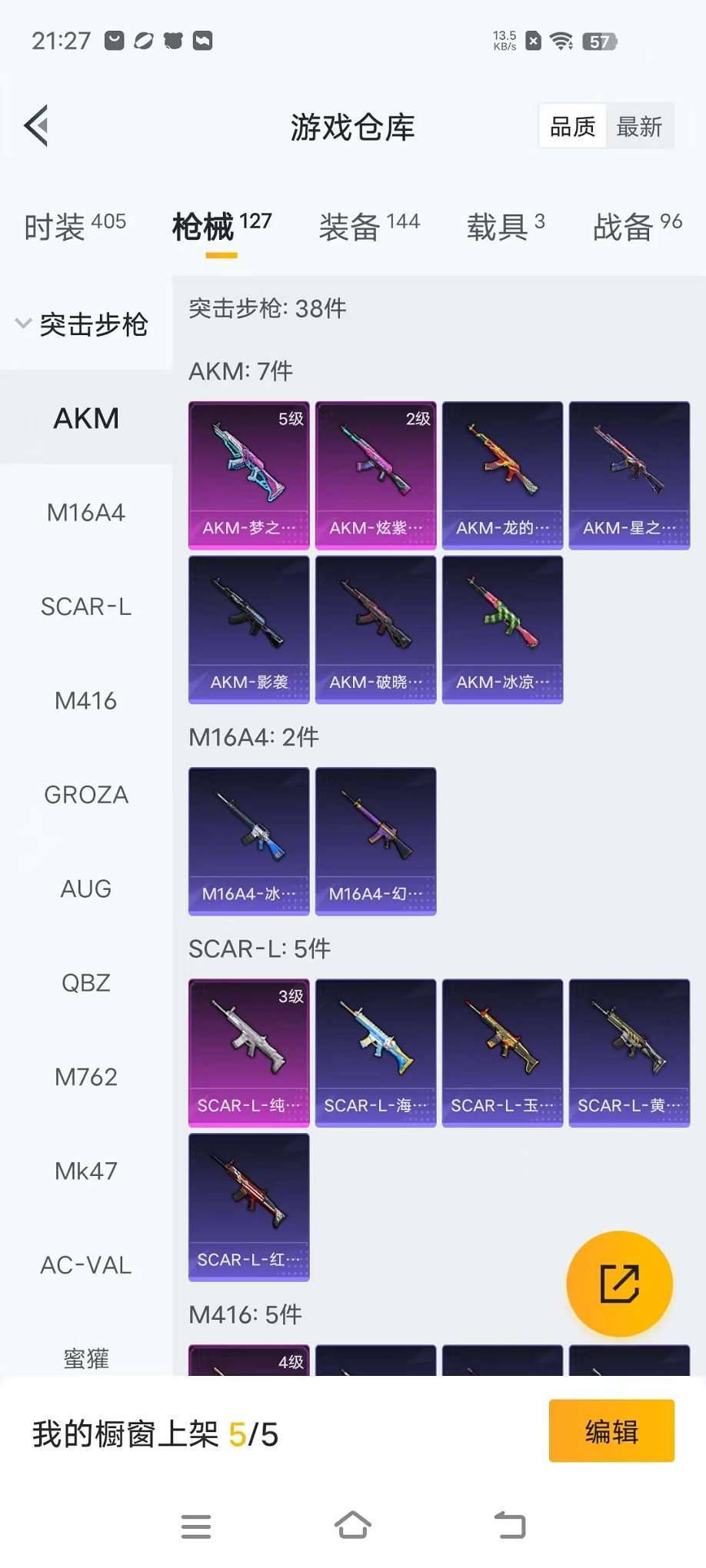Image resolution: width=706 pixels, height=1568 pixels.
Task: Switch to the 装备 tab
Action: pos(369,227)
